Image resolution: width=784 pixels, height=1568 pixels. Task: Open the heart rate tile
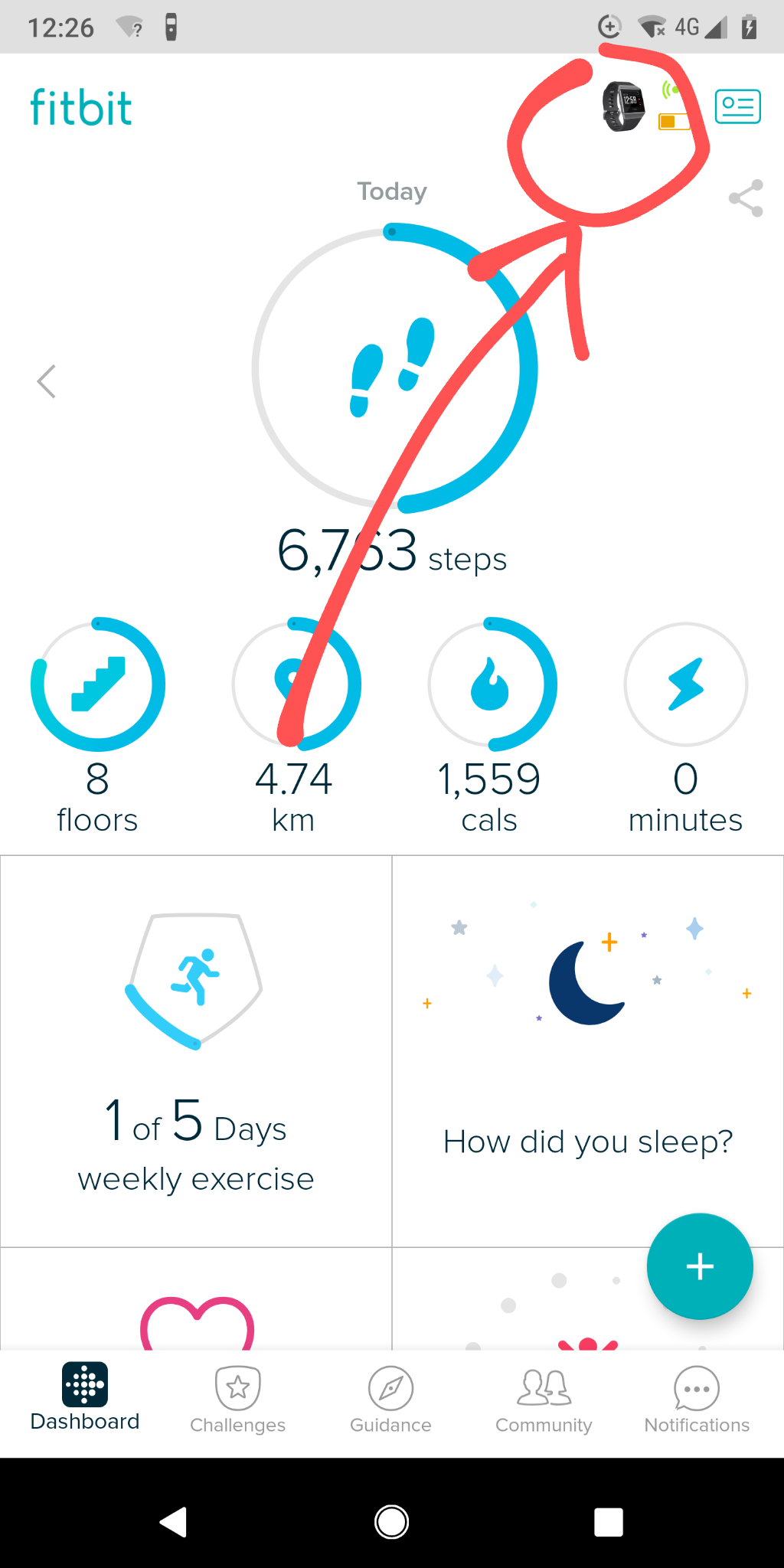tap(197, 1318)
